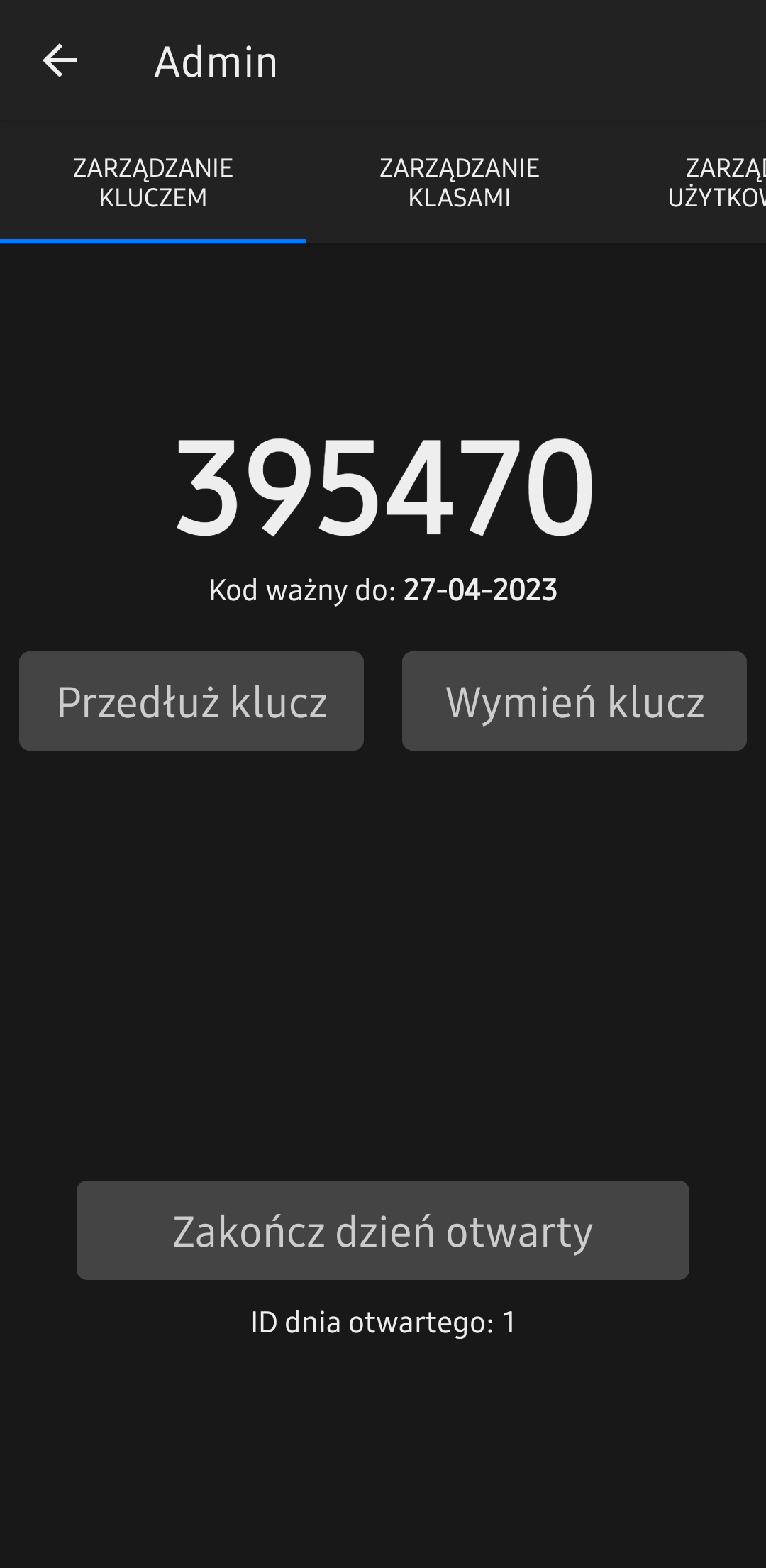766x1568 pixels.
Task: Tap Zakończ dzień otwarty button
Action: coord(383,1230)
